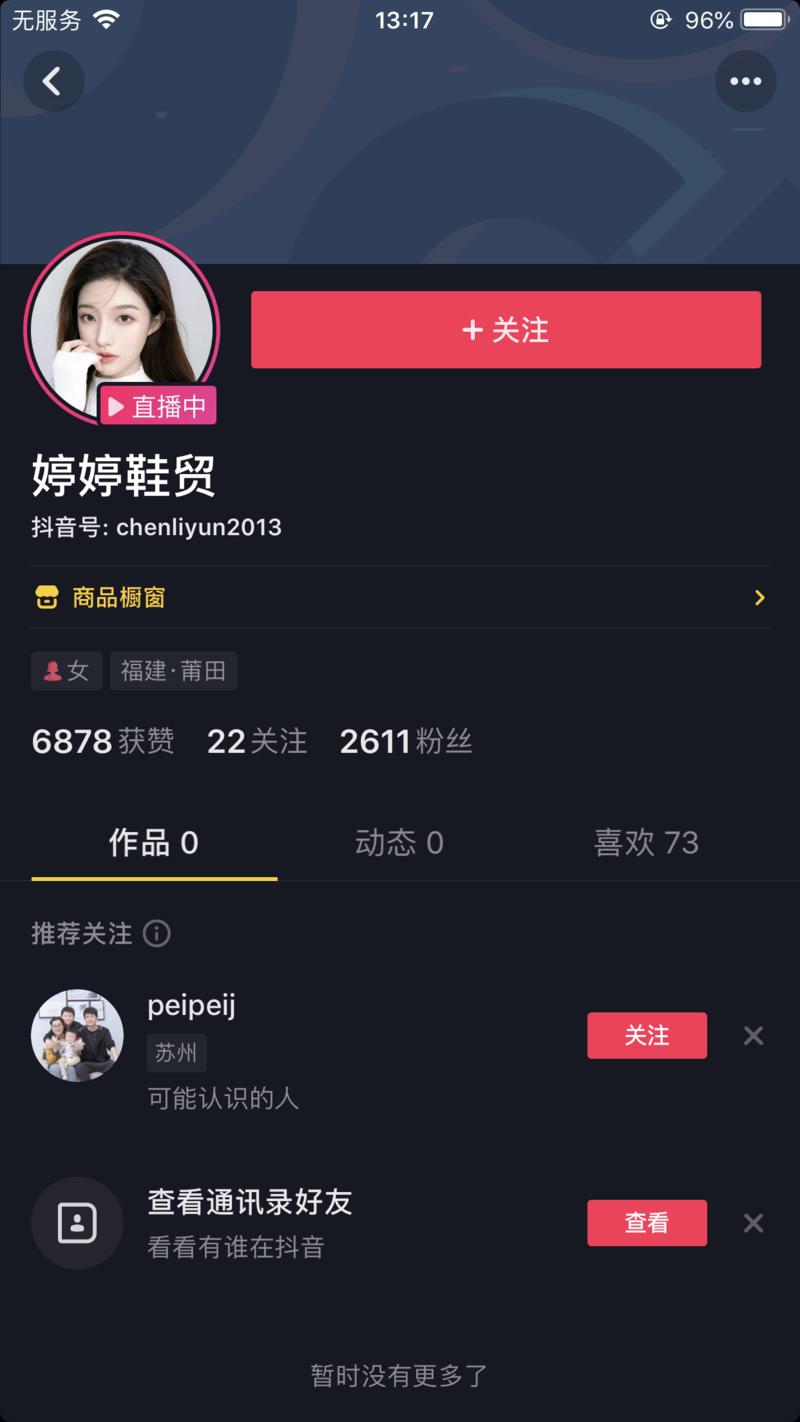The width and height of the screenshot is (800, 1422).
Task: Open peipeij's profile thumbnail photo
Action: click(77, 1035)
